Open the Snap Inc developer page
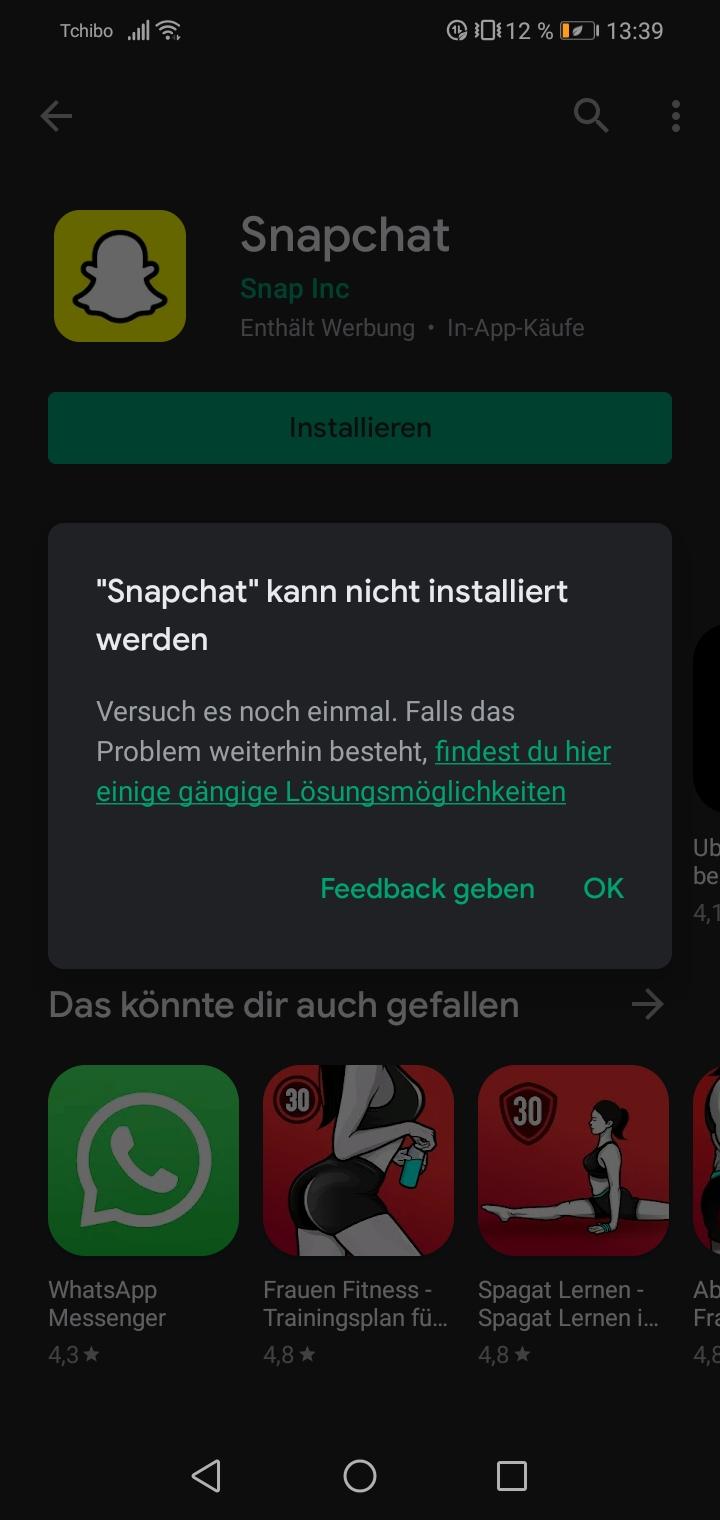 click(294, 289)
